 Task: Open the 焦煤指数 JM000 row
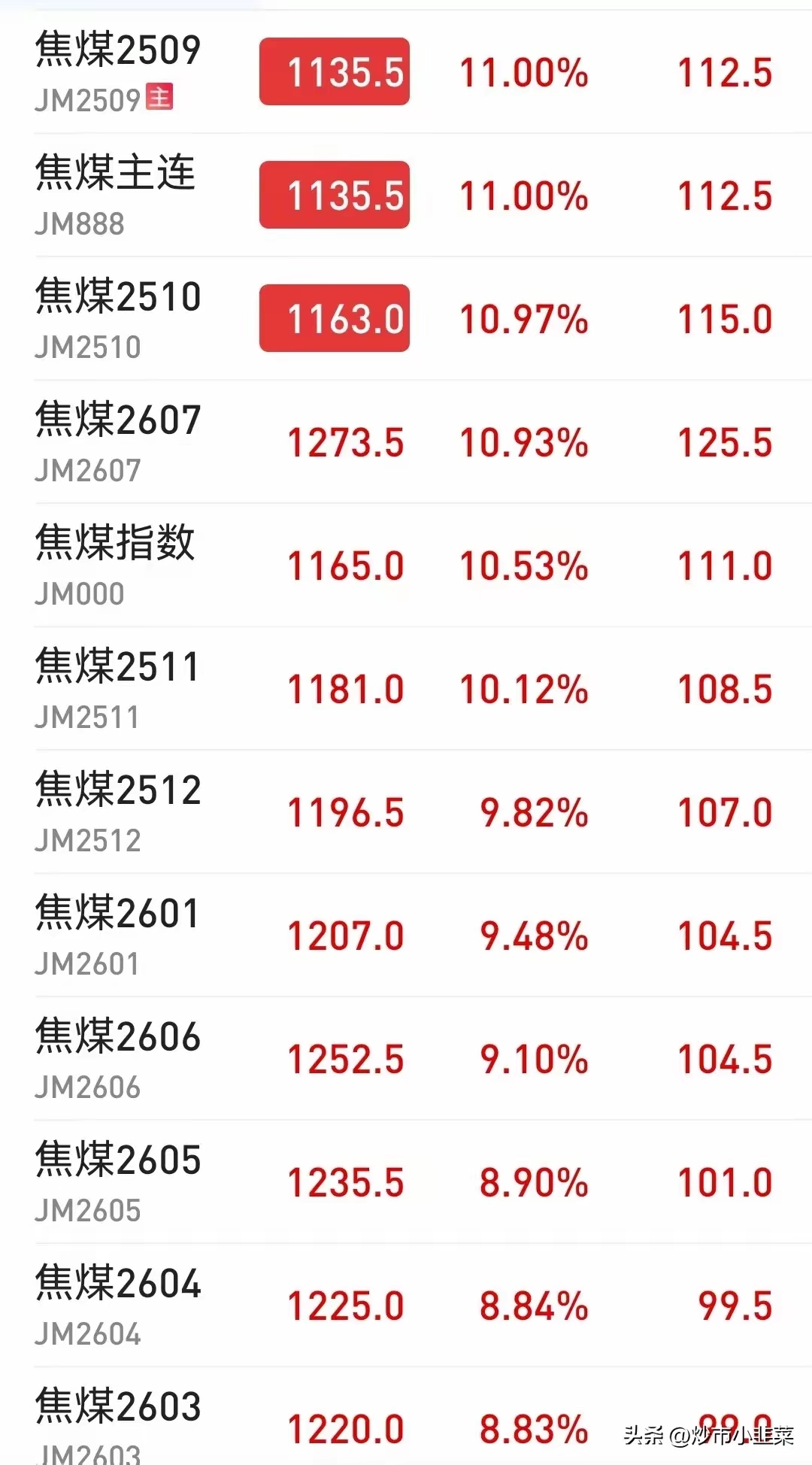[x=406, y=566]
